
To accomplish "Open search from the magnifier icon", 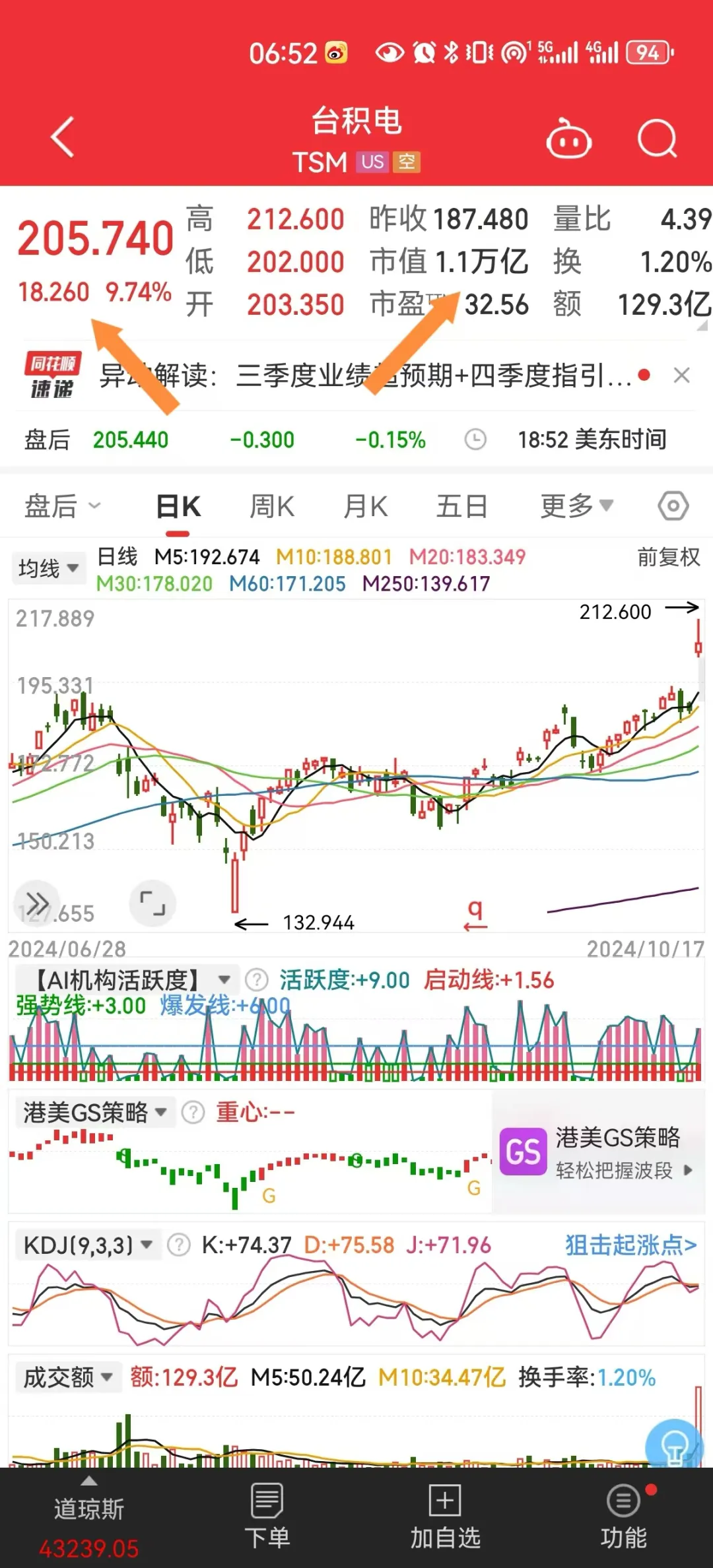I will (x=658, y=139).
